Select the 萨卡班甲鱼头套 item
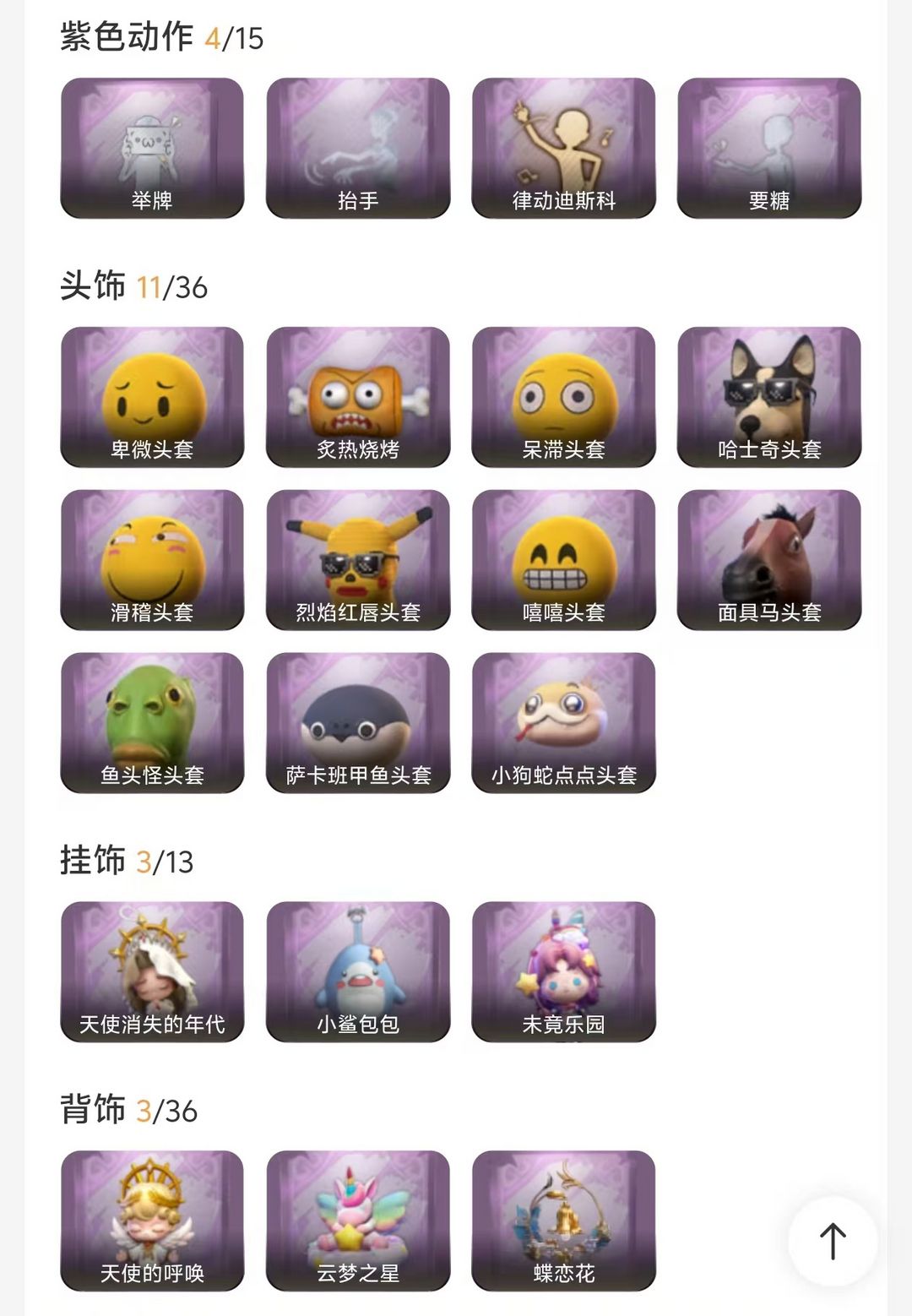 [358, 723]
